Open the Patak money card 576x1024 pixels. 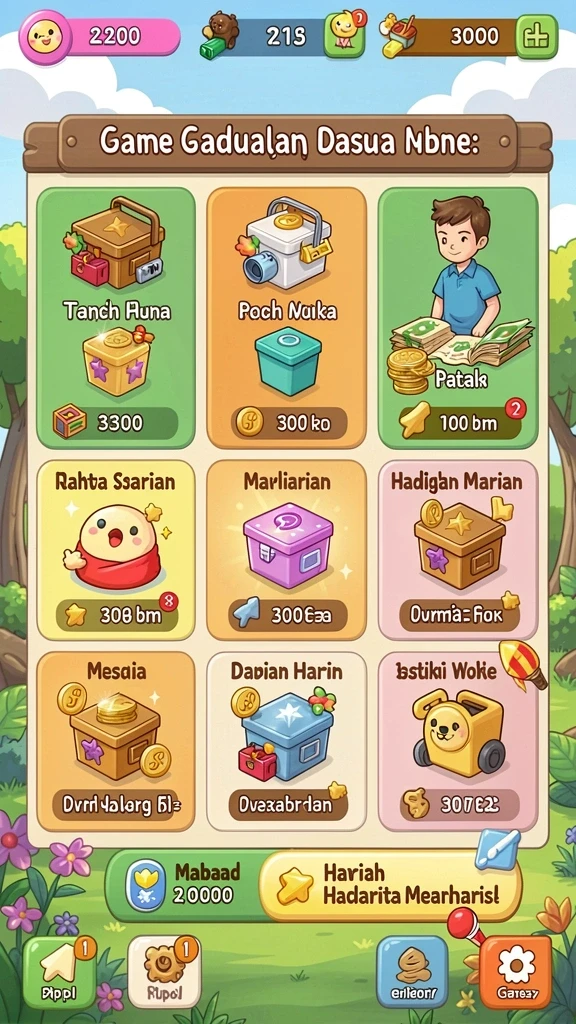click(458, 317)
